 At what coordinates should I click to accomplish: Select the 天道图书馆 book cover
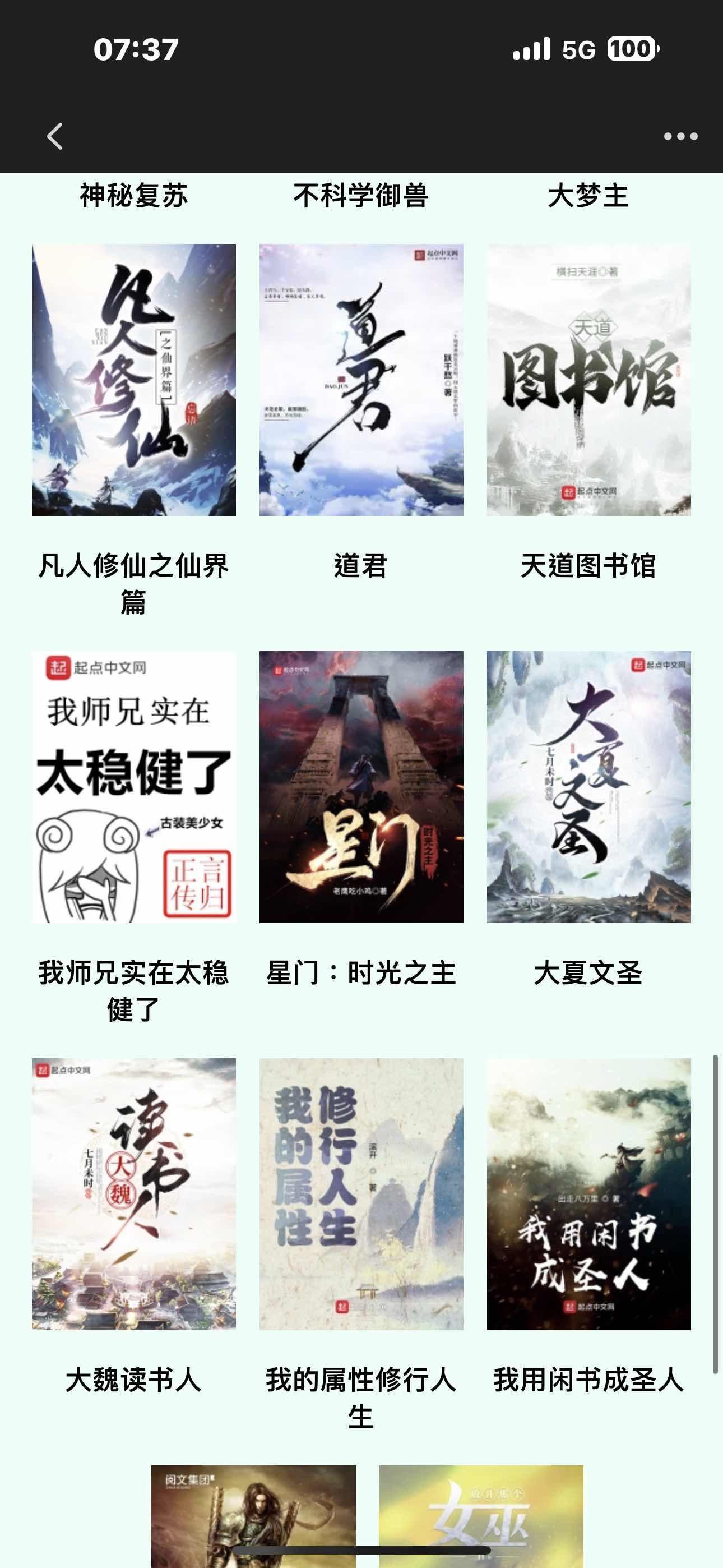point(588,380)
